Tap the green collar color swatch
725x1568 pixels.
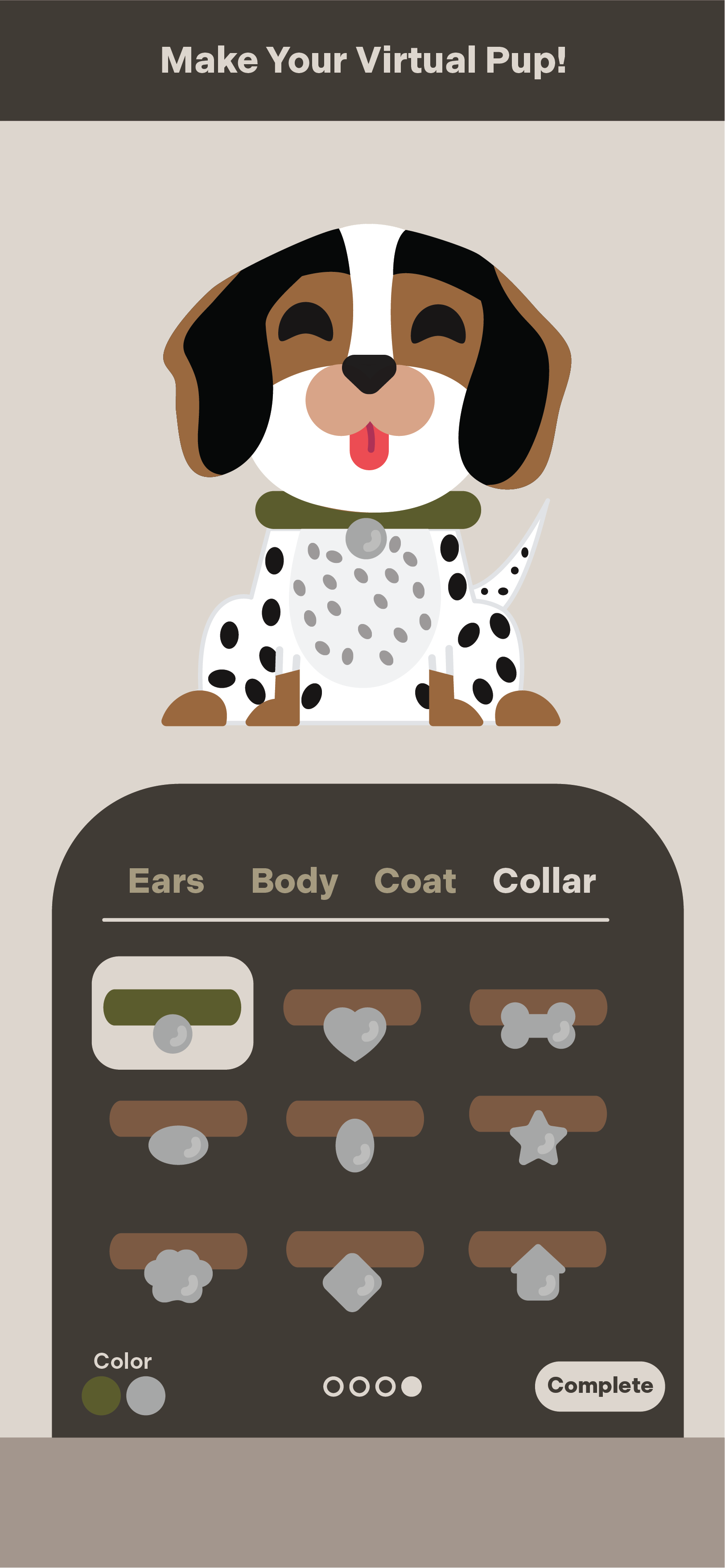[101, 1396]
